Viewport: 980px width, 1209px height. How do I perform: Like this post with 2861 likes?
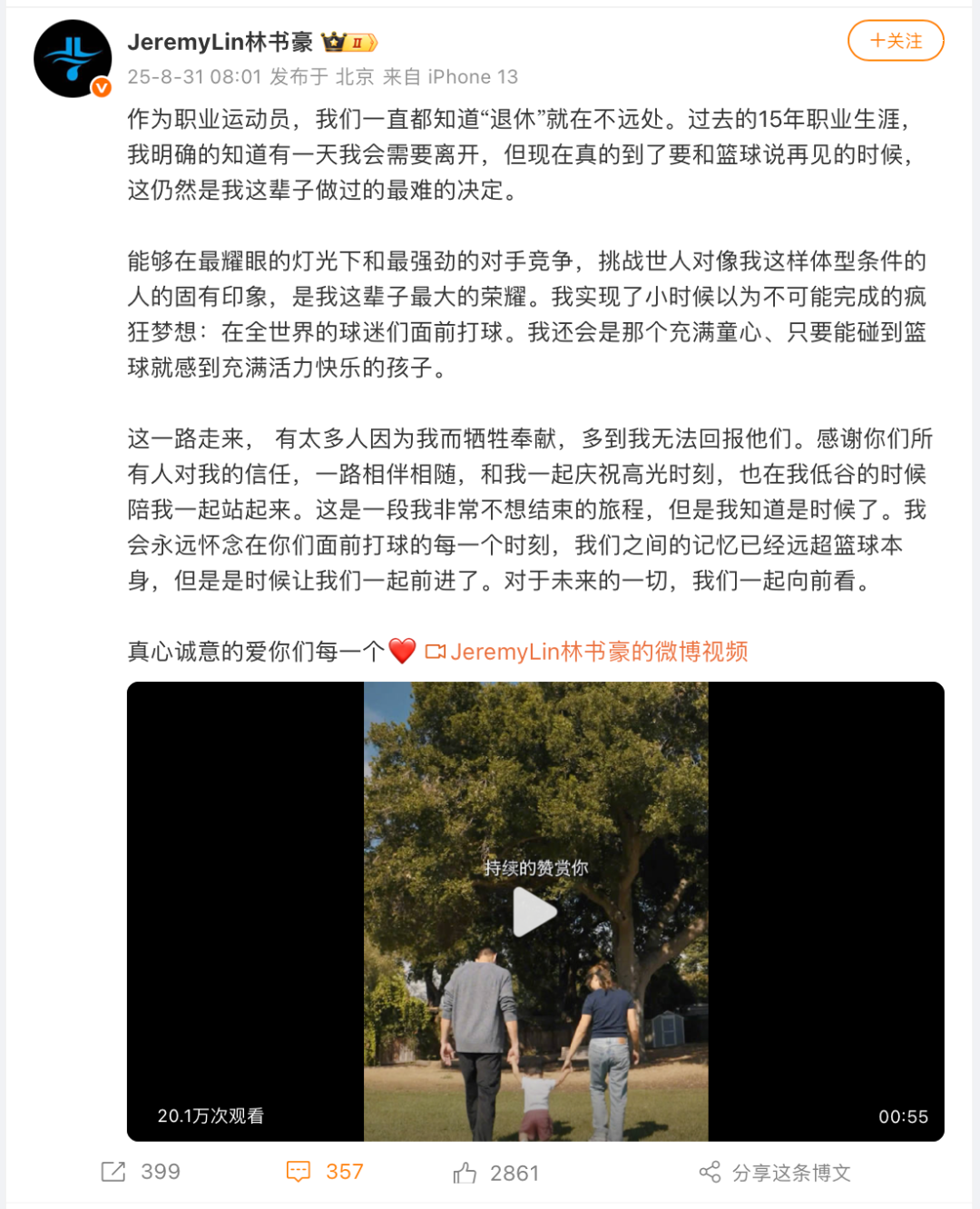(495, 1173)
